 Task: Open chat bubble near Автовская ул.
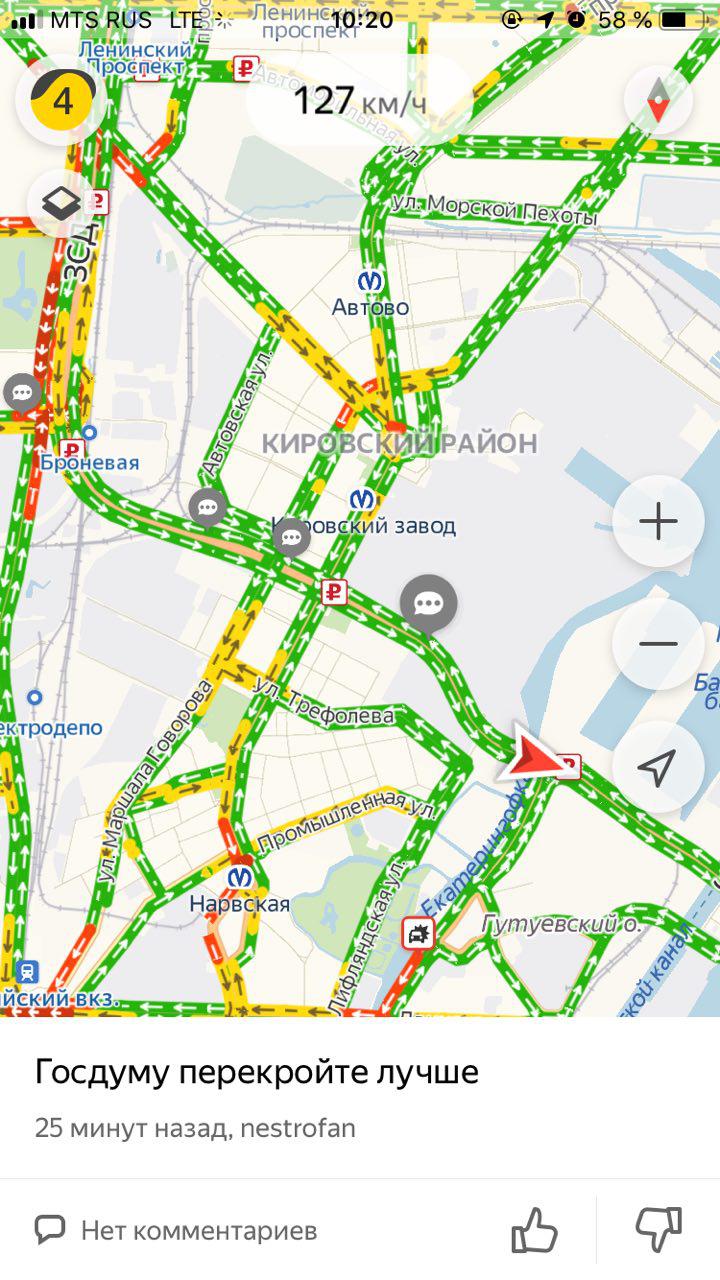tap(207, 507)
